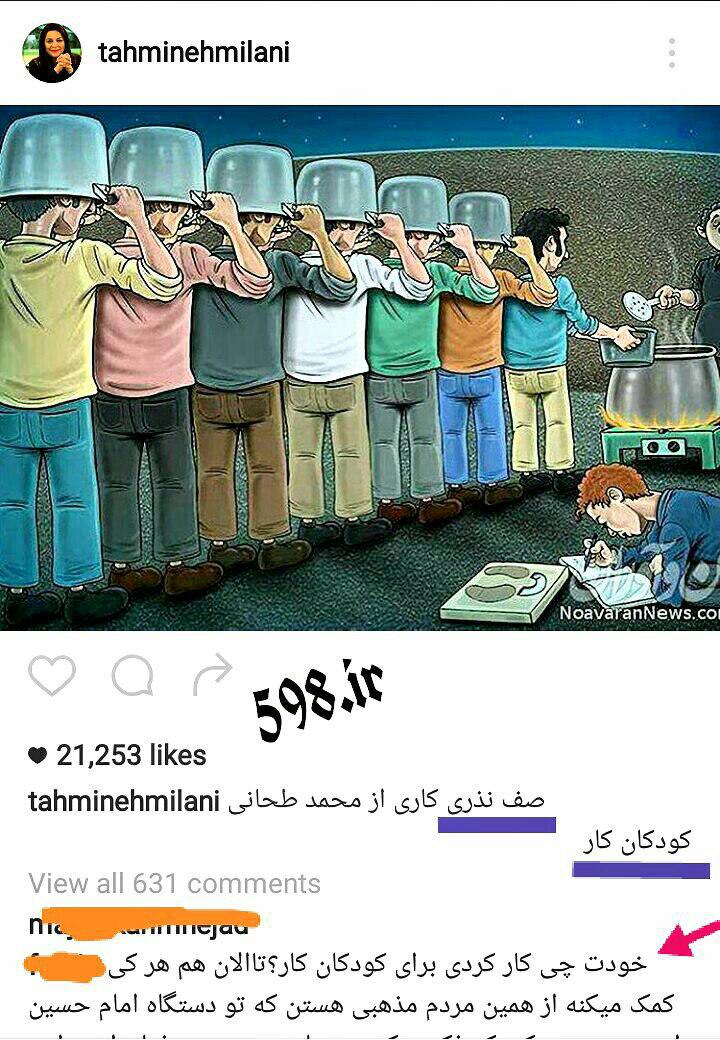Open the cartoon post image
720x1040 pixels.
coord(360,368)
